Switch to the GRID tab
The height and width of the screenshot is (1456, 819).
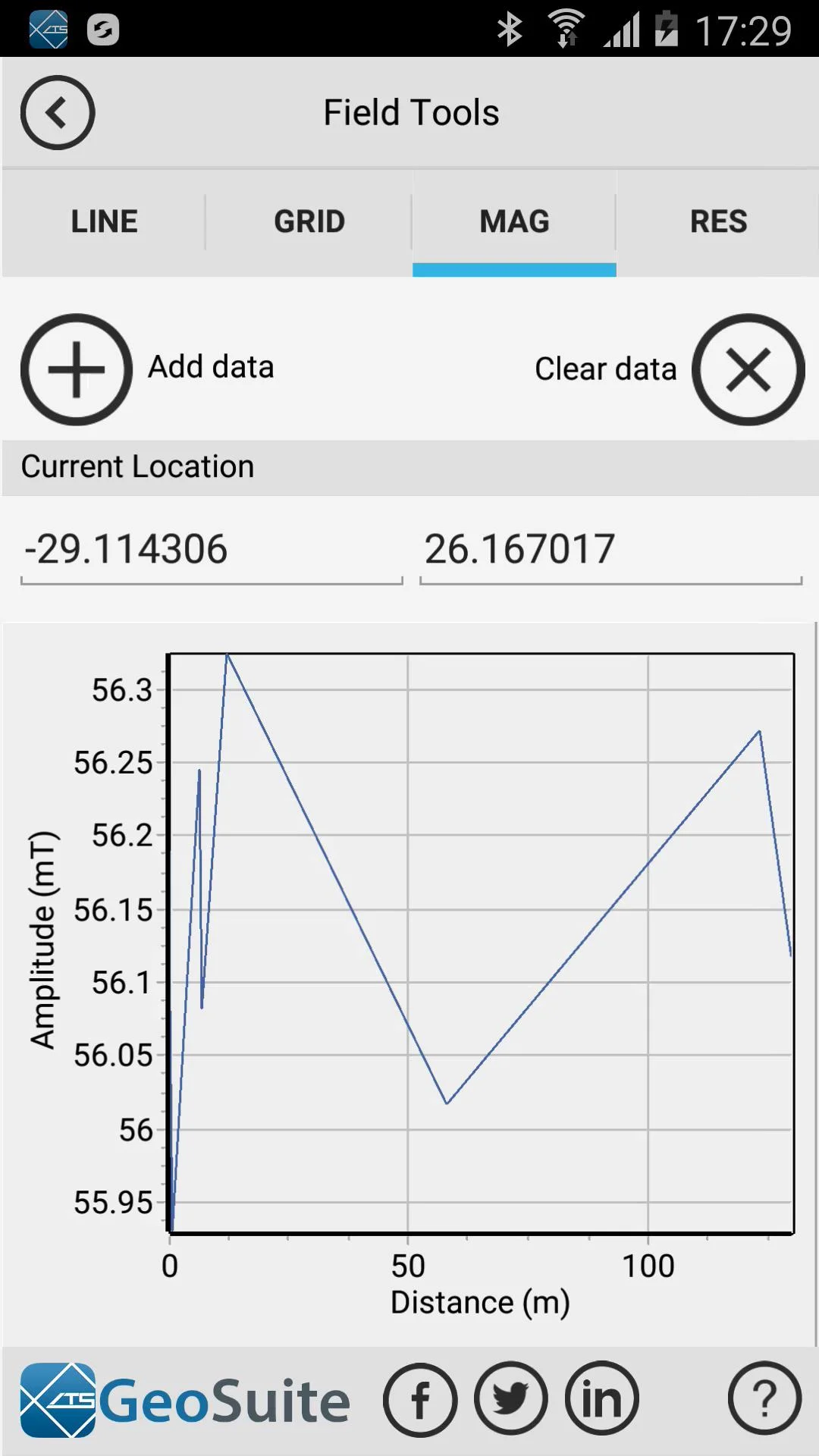tap(309, 222)
